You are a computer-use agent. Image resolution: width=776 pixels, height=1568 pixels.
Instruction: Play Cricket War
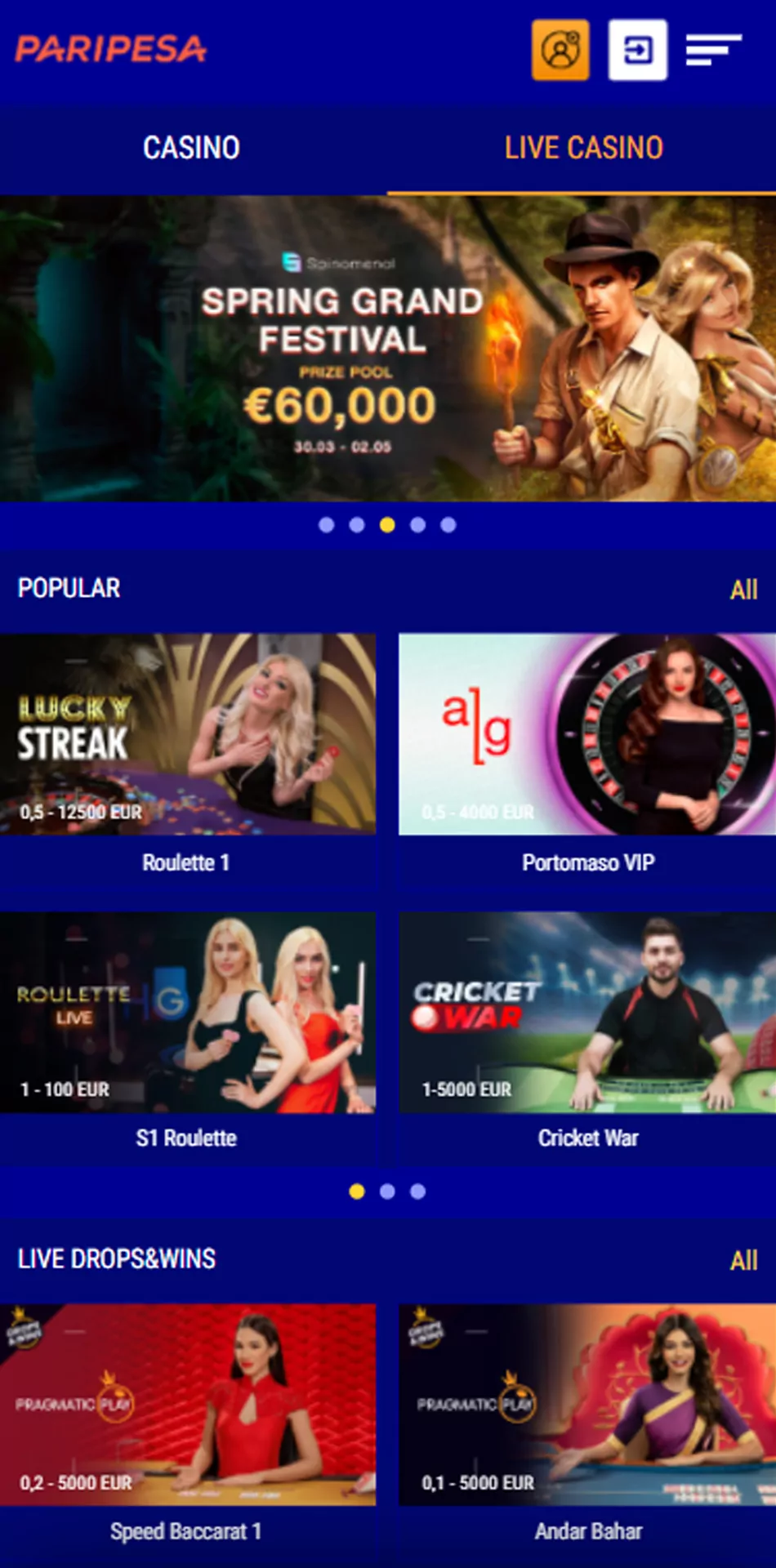[x=587, y=1036]
